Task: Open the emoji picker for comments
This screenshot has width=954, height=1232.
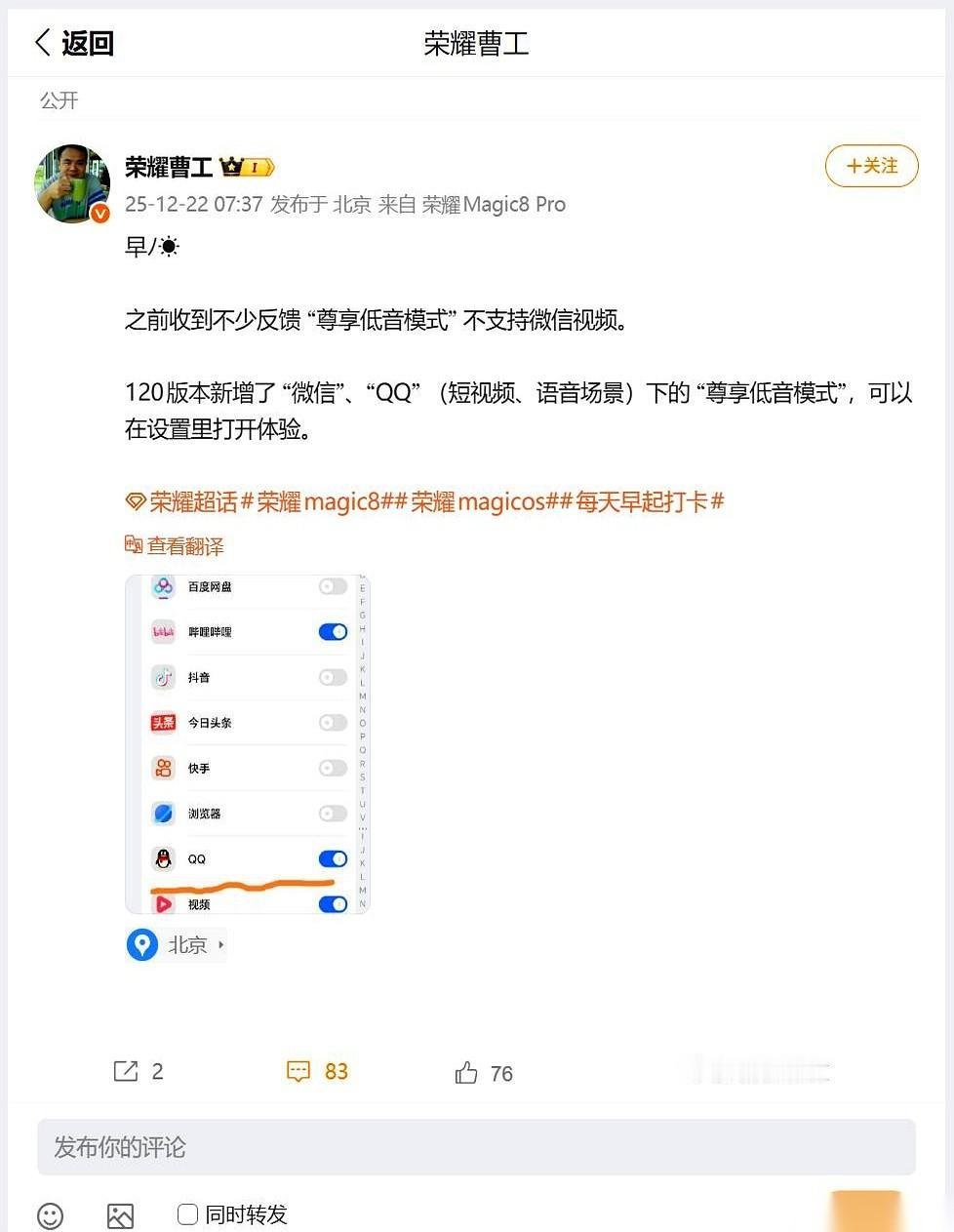Action: tap(50, 1215)
